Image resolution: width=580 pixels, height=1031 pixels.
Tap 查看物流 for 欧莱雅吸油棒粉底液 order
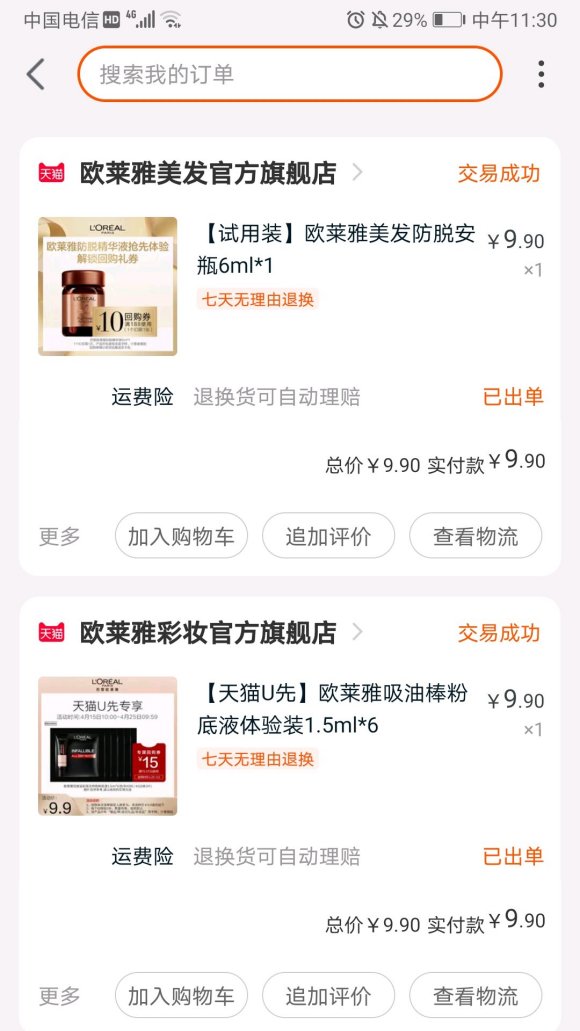[x=475, y=995]
